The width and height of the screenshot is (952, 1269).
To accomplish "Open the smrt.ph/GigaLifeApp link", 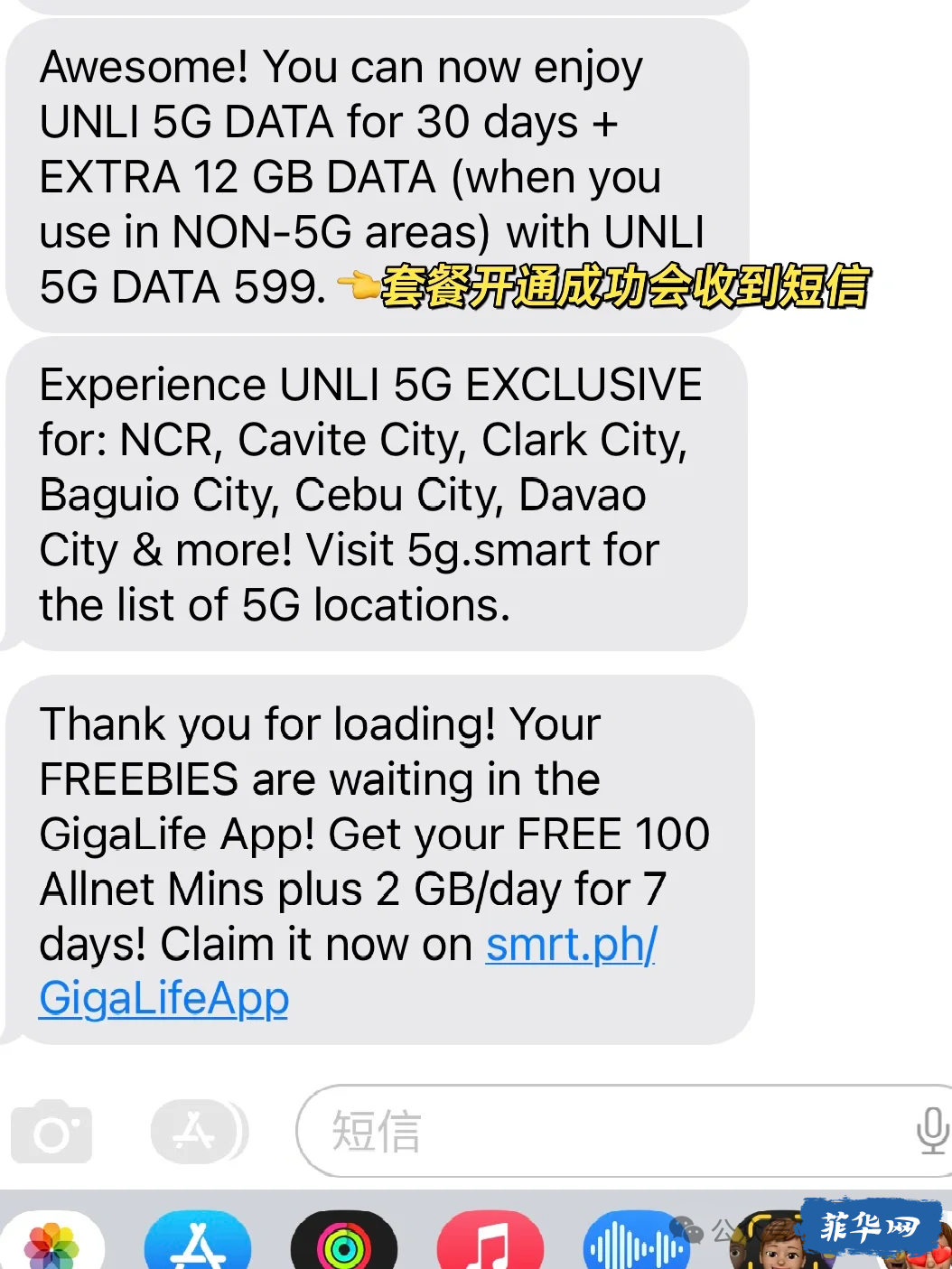I will (571, 946).
